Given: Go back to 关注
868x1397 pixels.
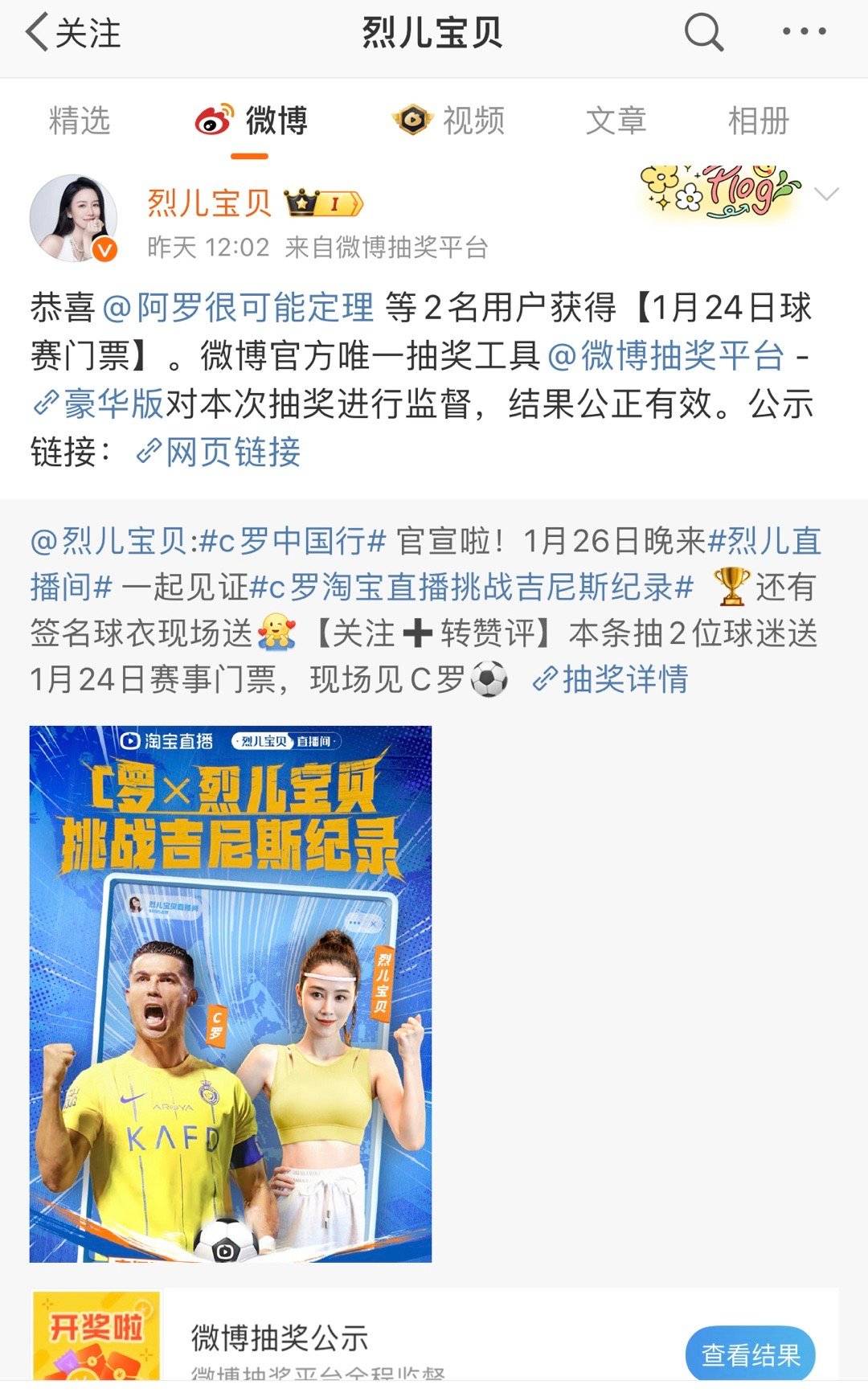Looking at the screenshot, I should (x=72, y=33).
